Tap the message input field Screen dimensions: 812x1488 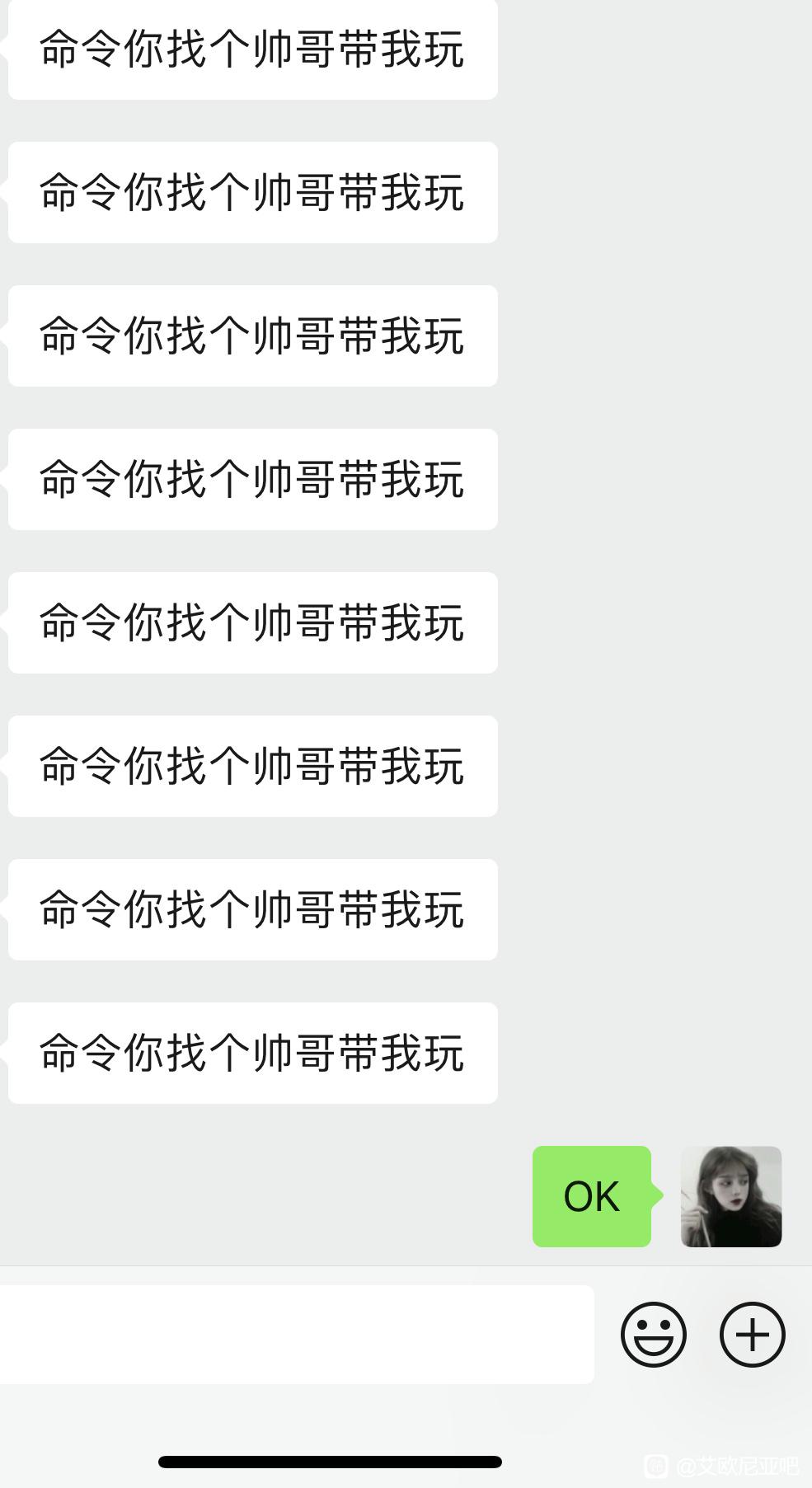296,1334
